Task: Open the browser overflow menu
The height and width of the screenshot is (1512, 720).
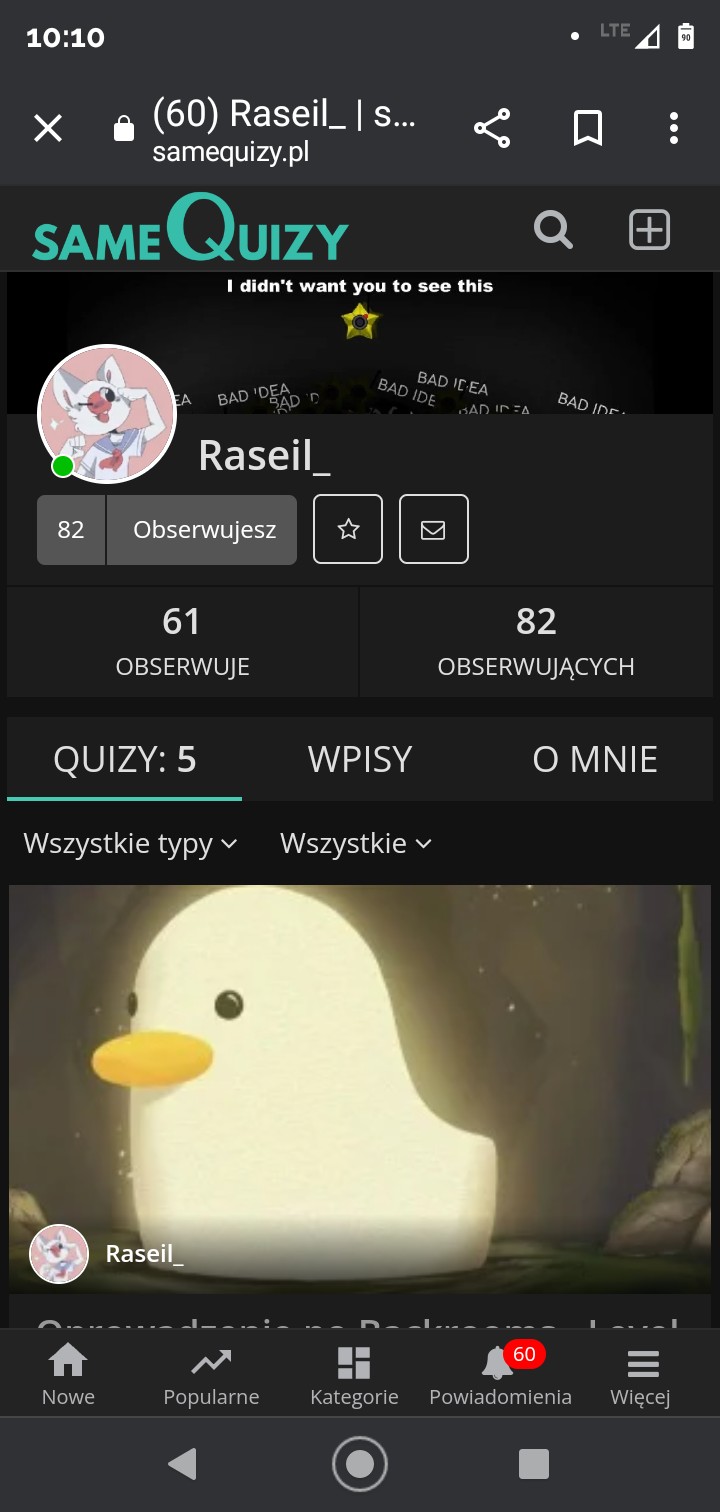Action: (673, 128)
